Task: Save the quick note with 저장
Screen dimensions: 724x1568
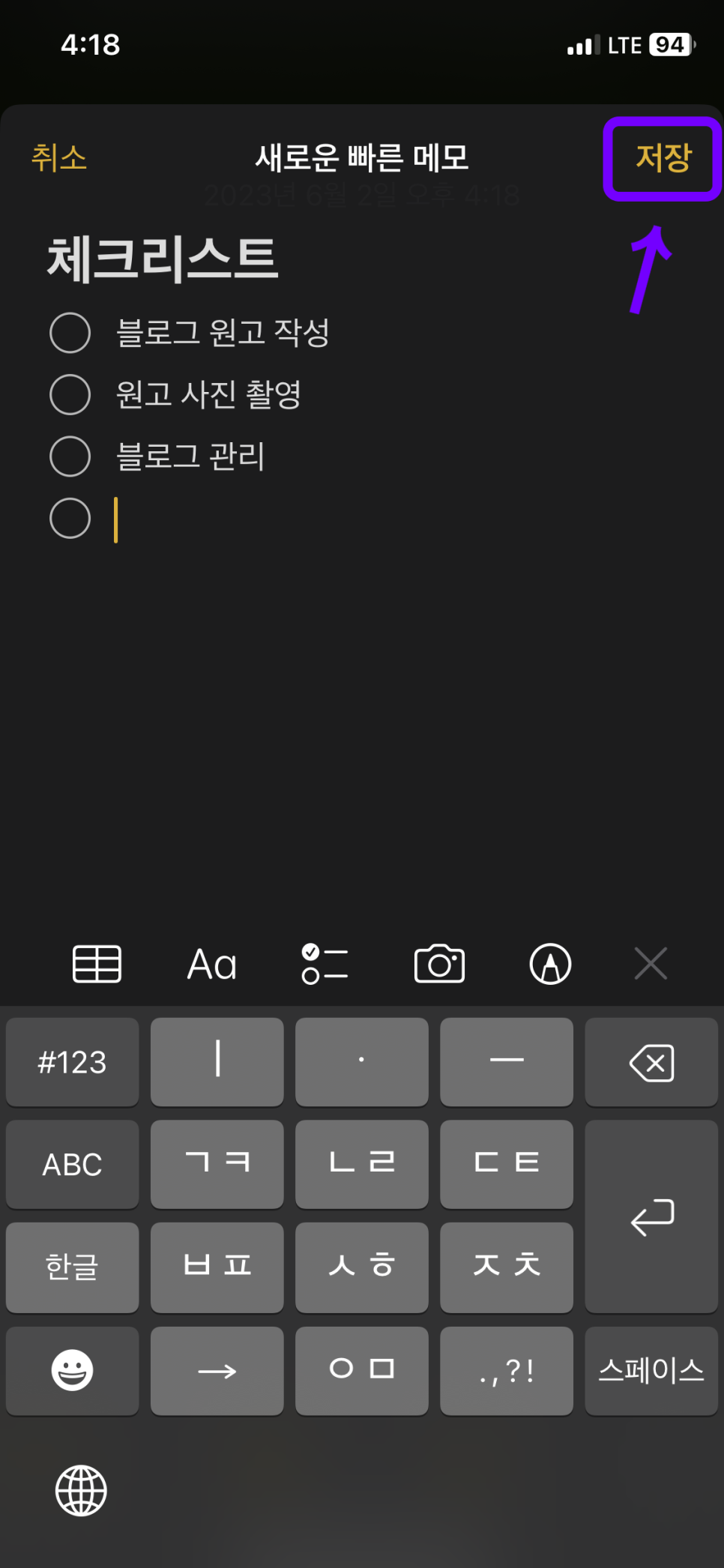Action: click(x=663, y=158)
